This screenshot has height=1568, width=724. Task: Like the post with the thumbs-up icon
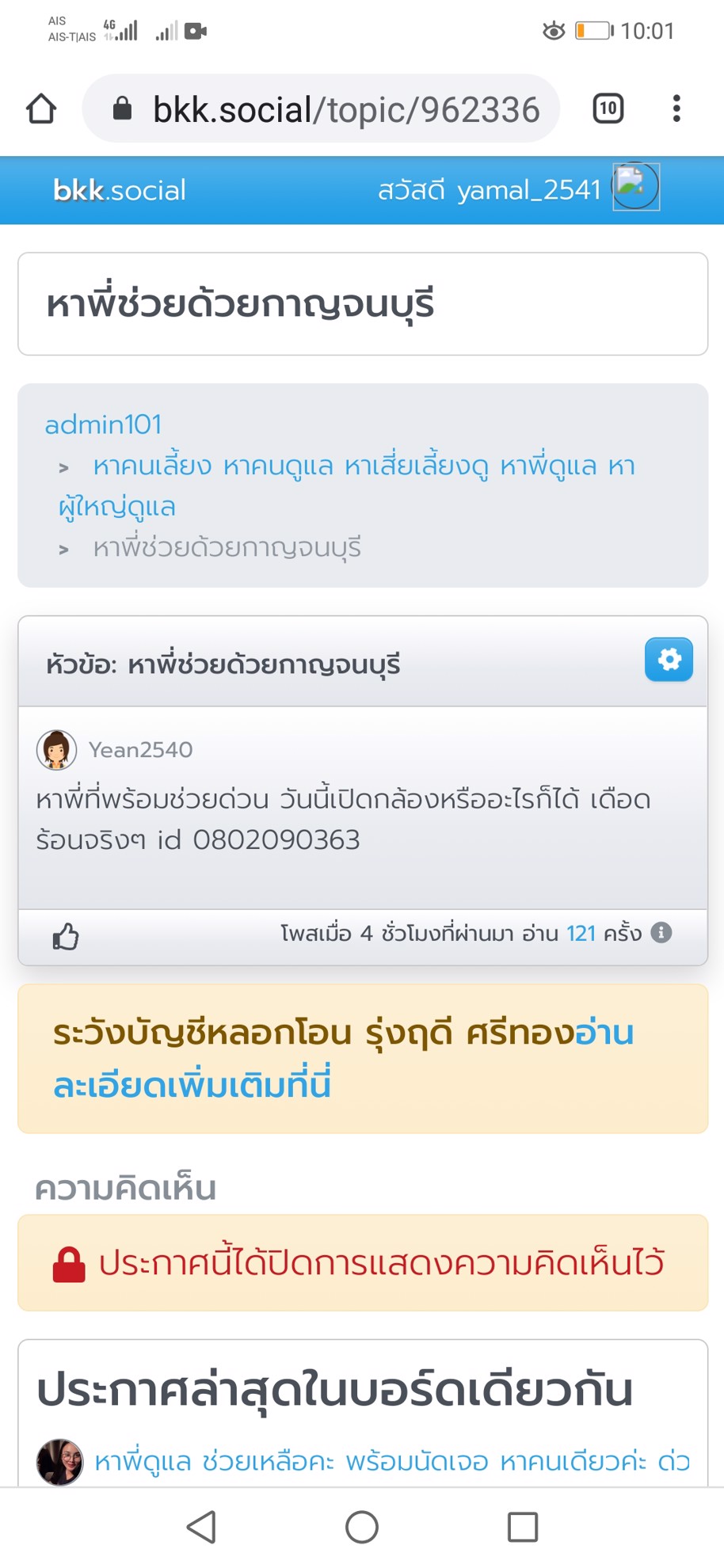[66, 937]
